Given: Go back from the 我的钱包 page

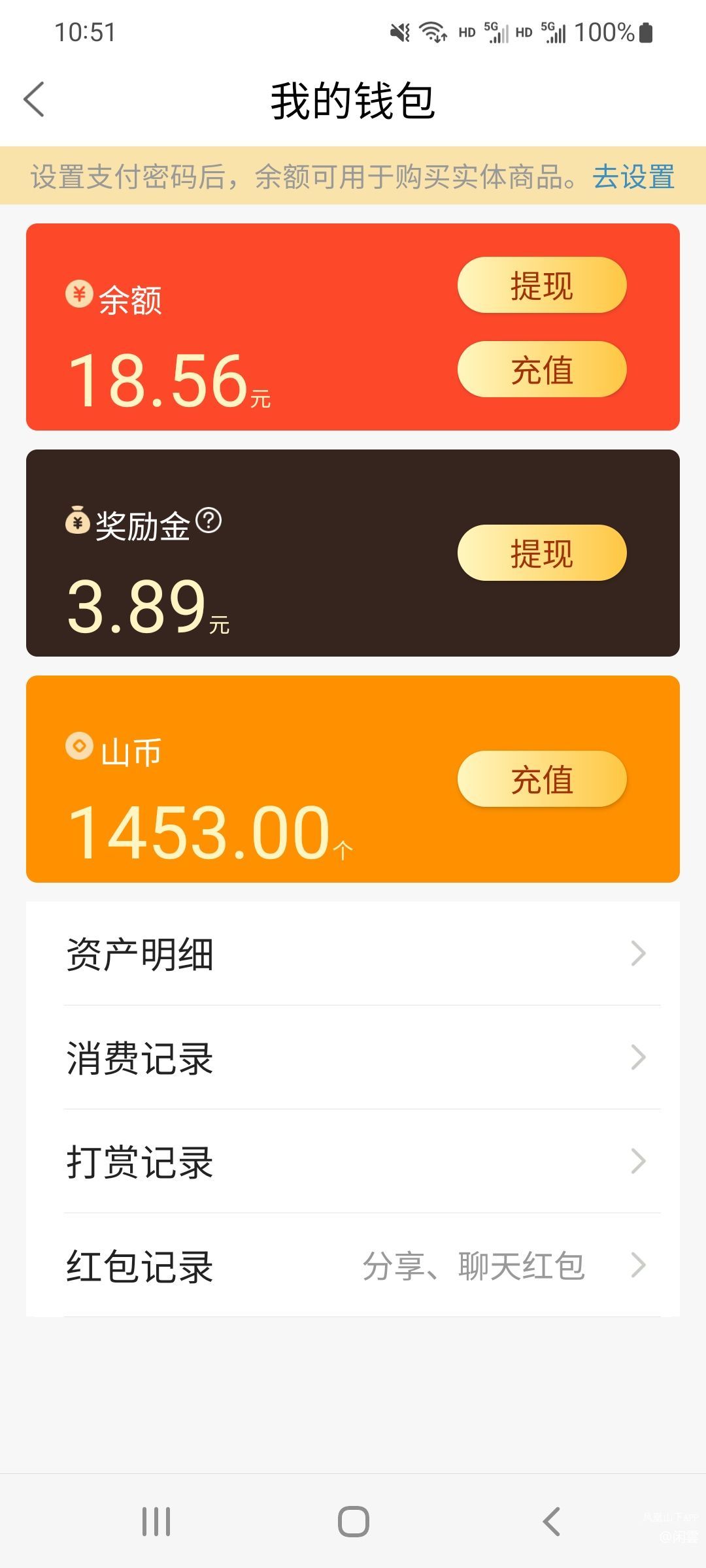Looking at the screenshot, I should 34,100.
